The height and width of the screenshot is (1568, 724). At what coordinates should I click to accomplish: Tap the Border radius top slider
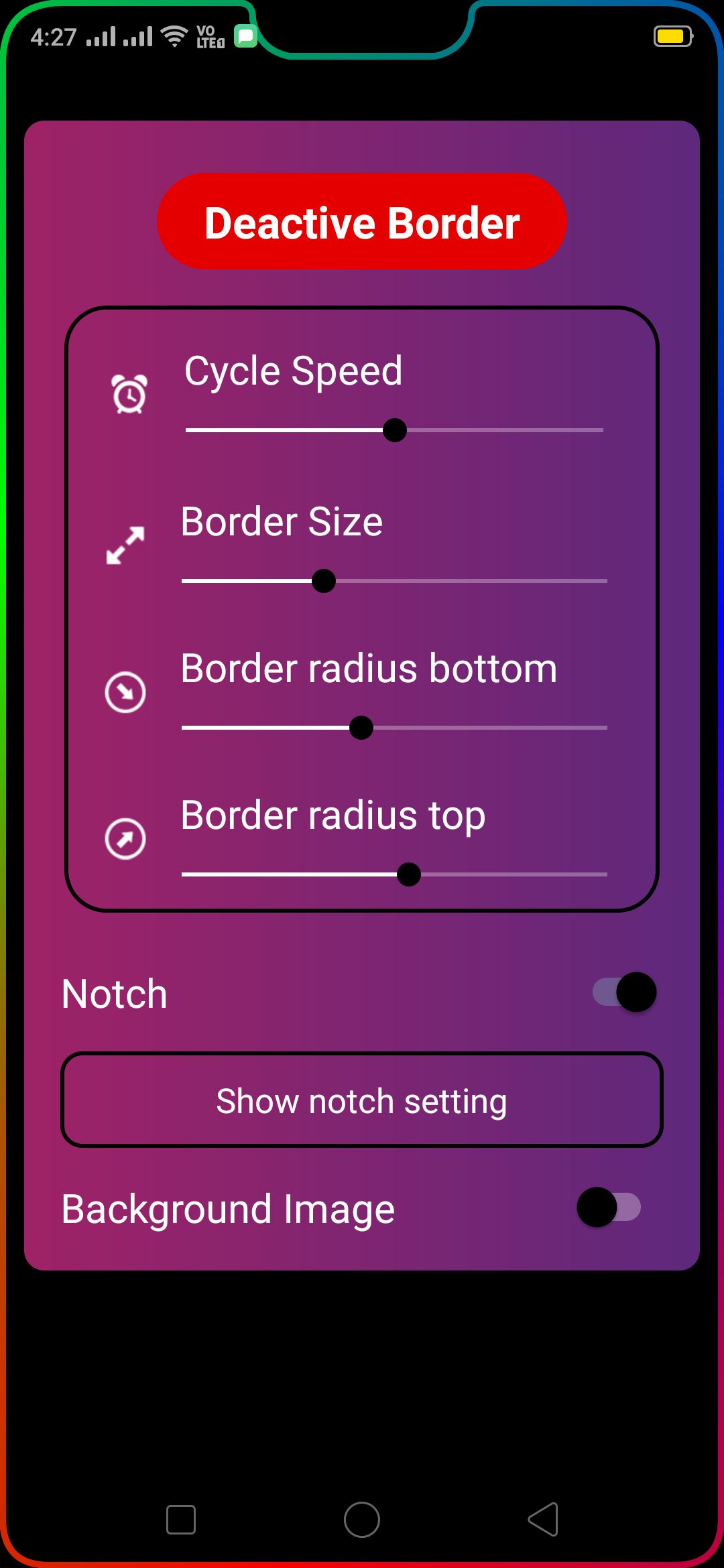tap(394, 874)
